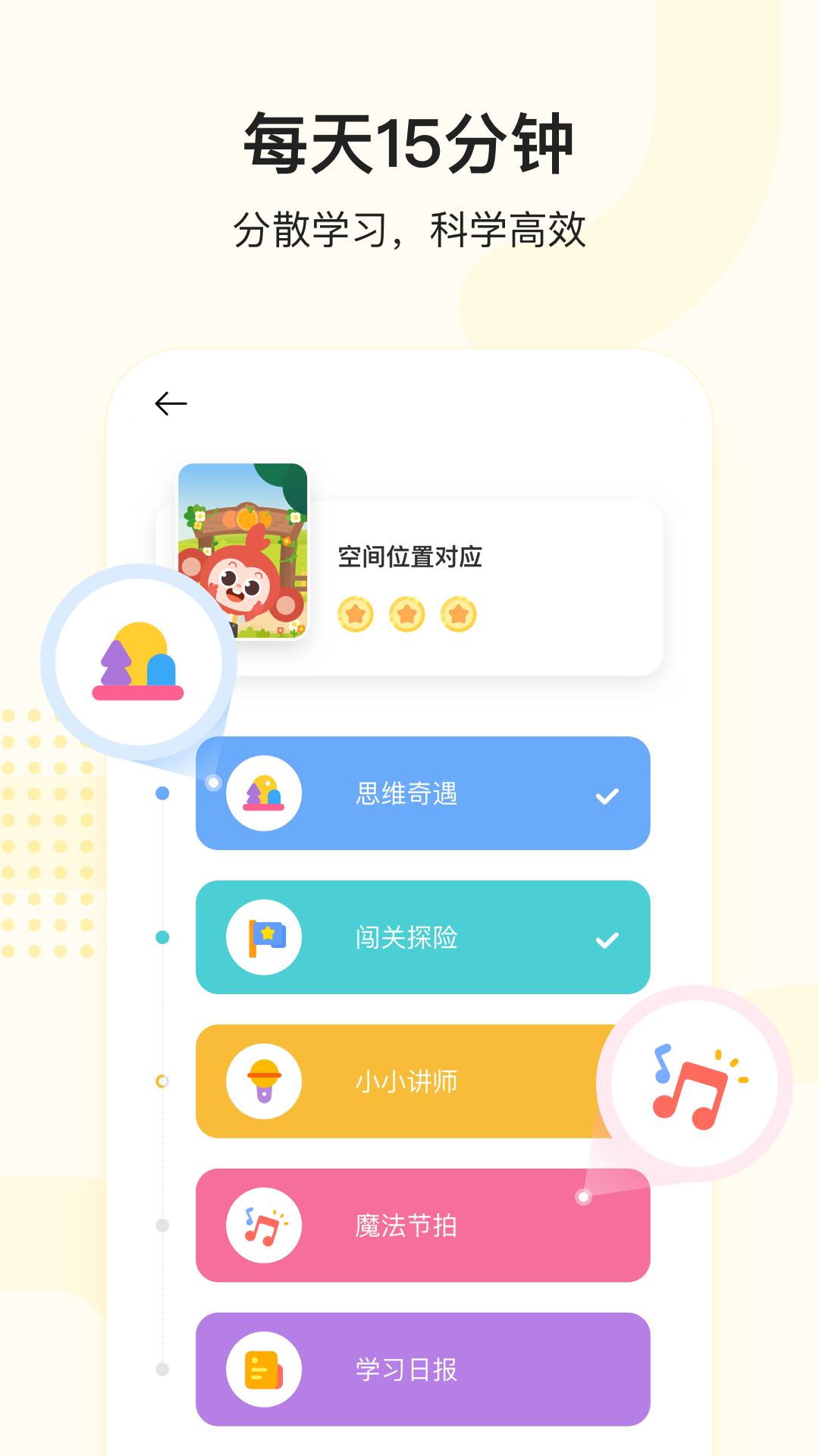This screenshot has width=819, height=1456.
Task: Tap the 小小讲师 microphone icon
Action: coord(264,1082)
